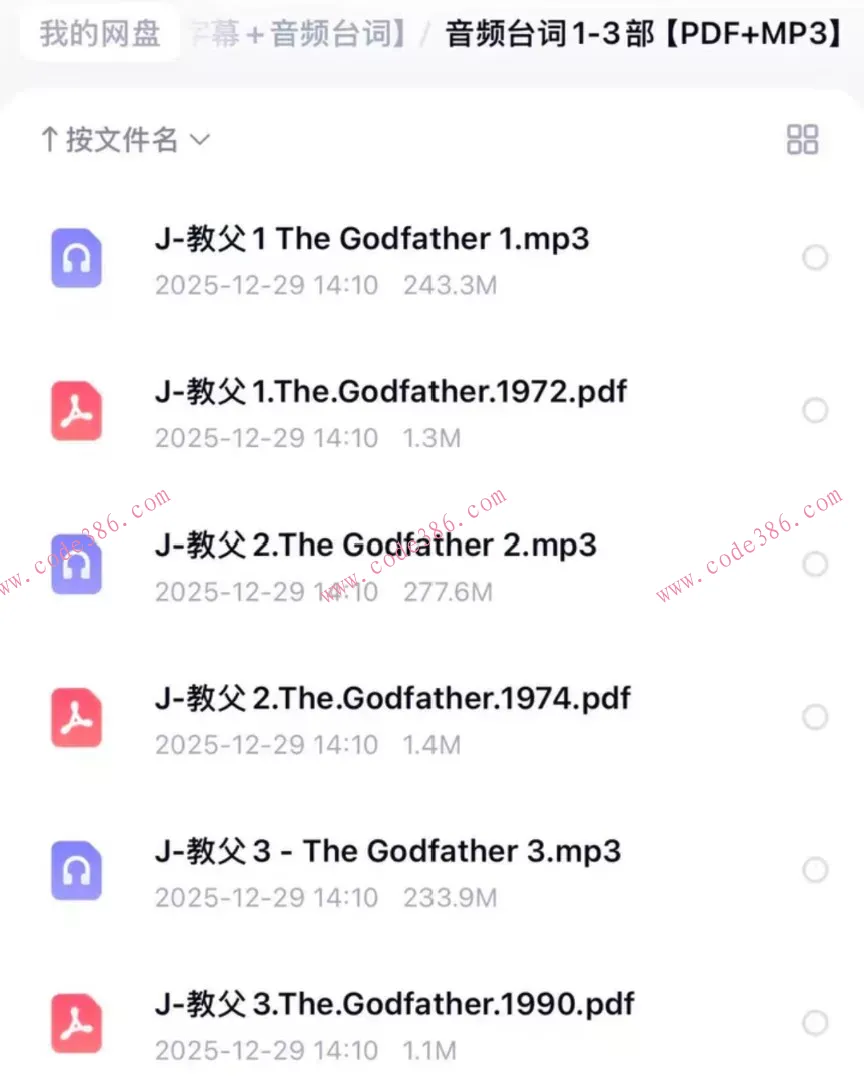Tap the audio icon of Godfather 2.mp3
864x1088 pixels.
click(77, 564)
